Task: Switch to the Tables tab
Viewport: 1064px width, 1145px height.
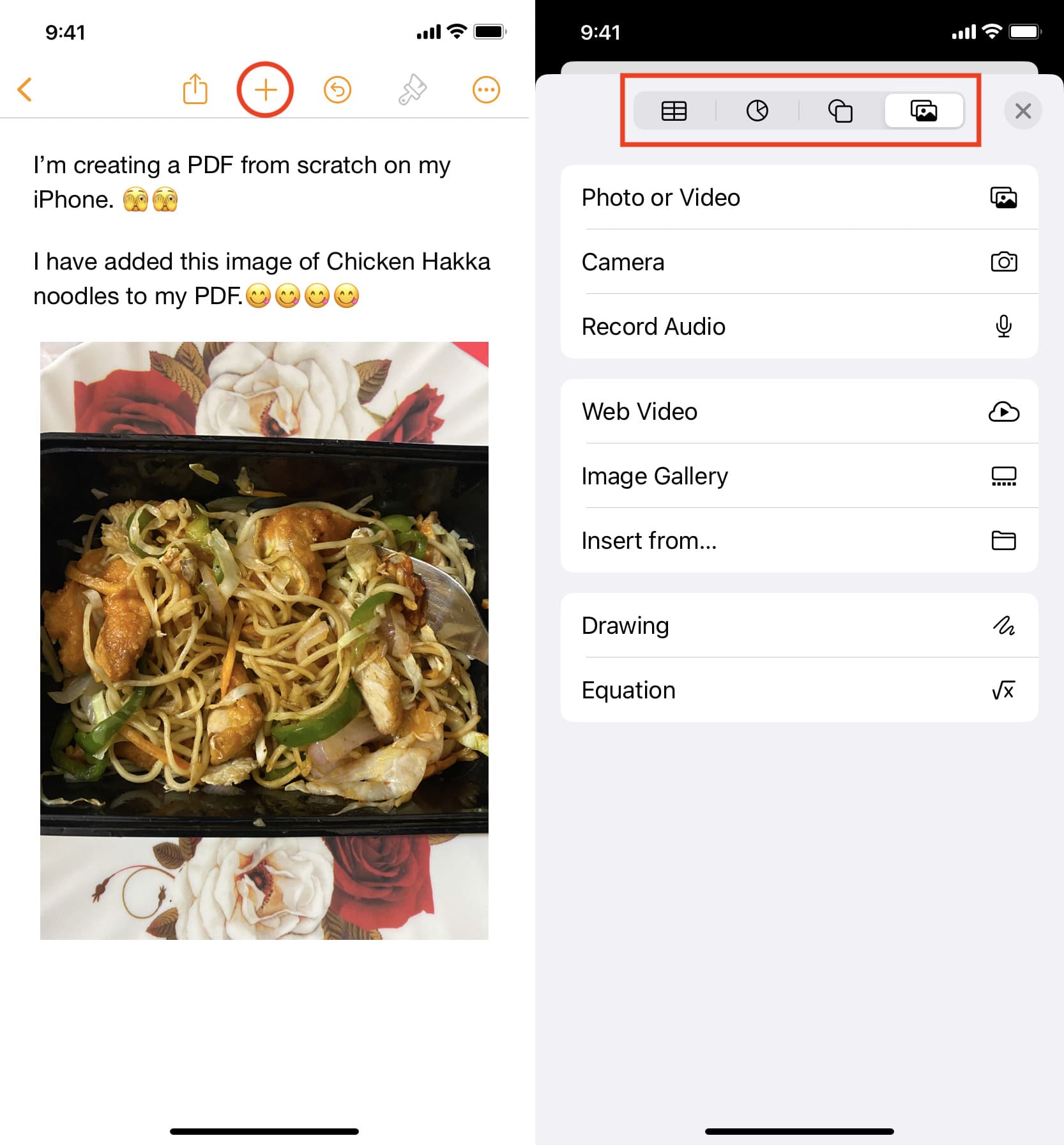Action: 674,111
